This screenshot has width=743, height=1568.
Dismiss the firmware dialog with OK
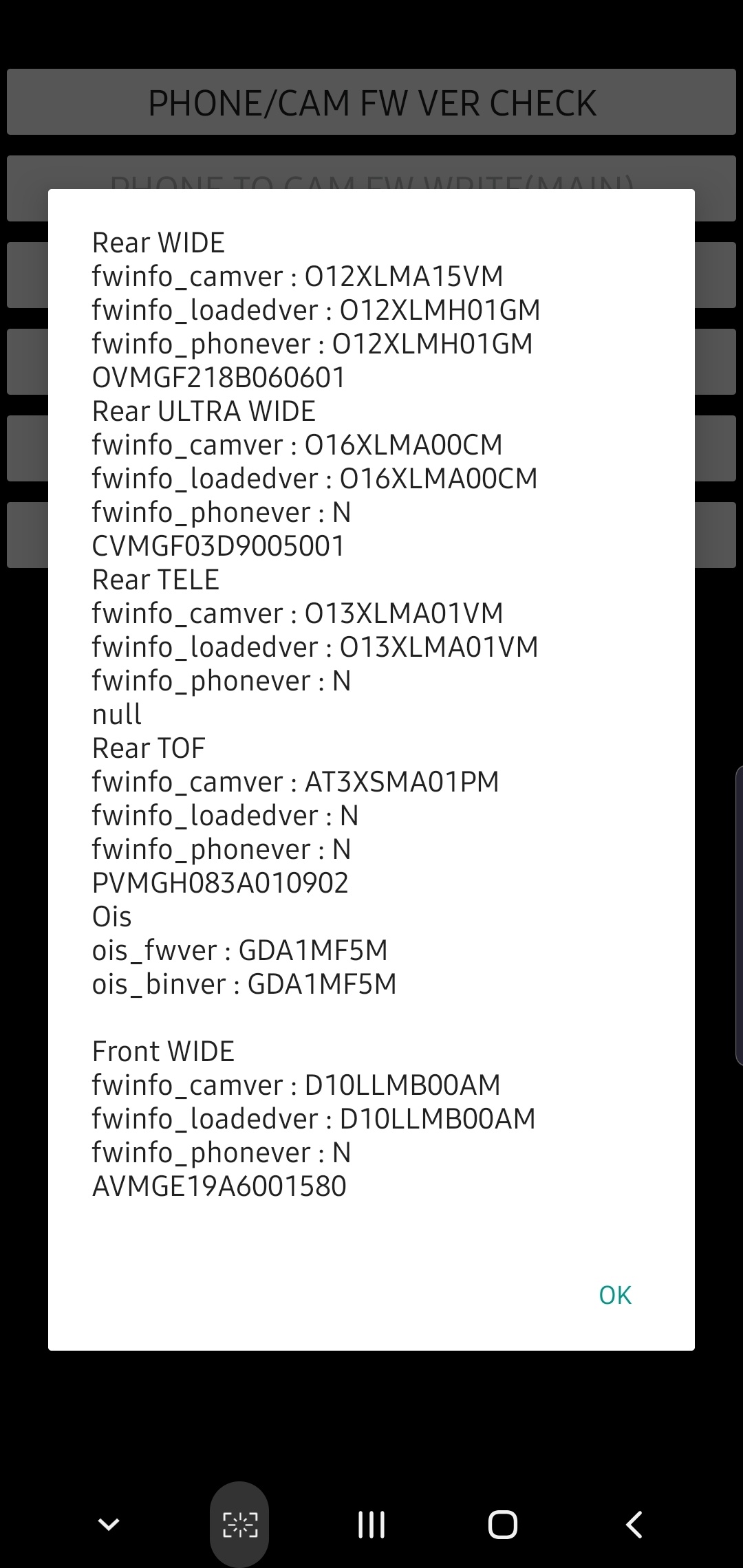[614, 1295]
